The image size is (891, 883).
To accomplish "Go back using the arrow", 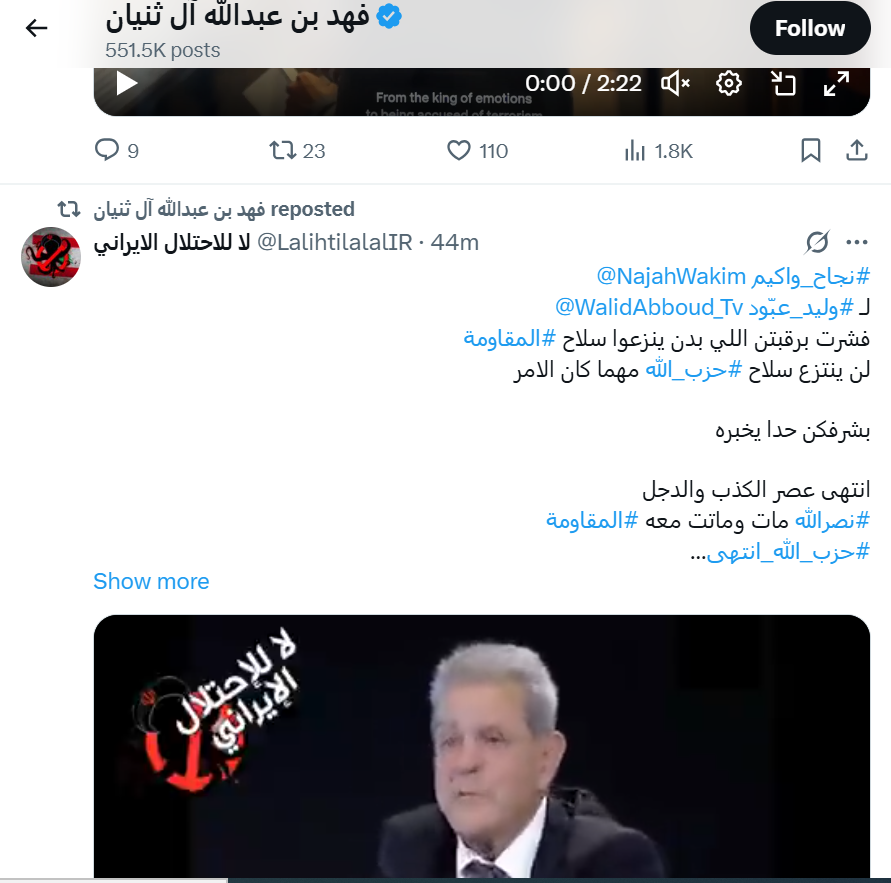I will point(37,28).
